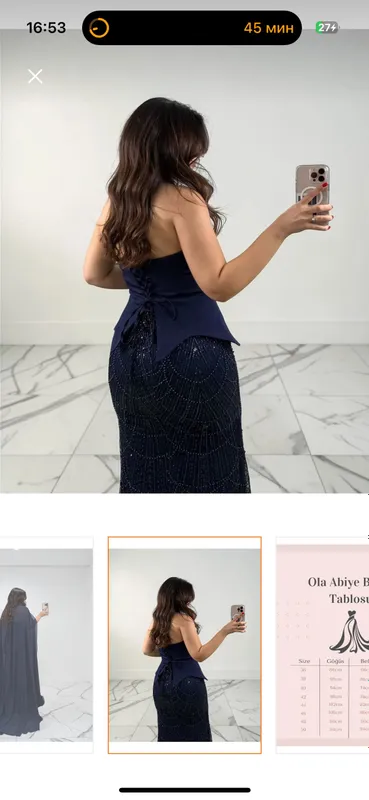Close the full-screen photo viewer
Screen dimensions: 369x800
[x=35, y=77]
